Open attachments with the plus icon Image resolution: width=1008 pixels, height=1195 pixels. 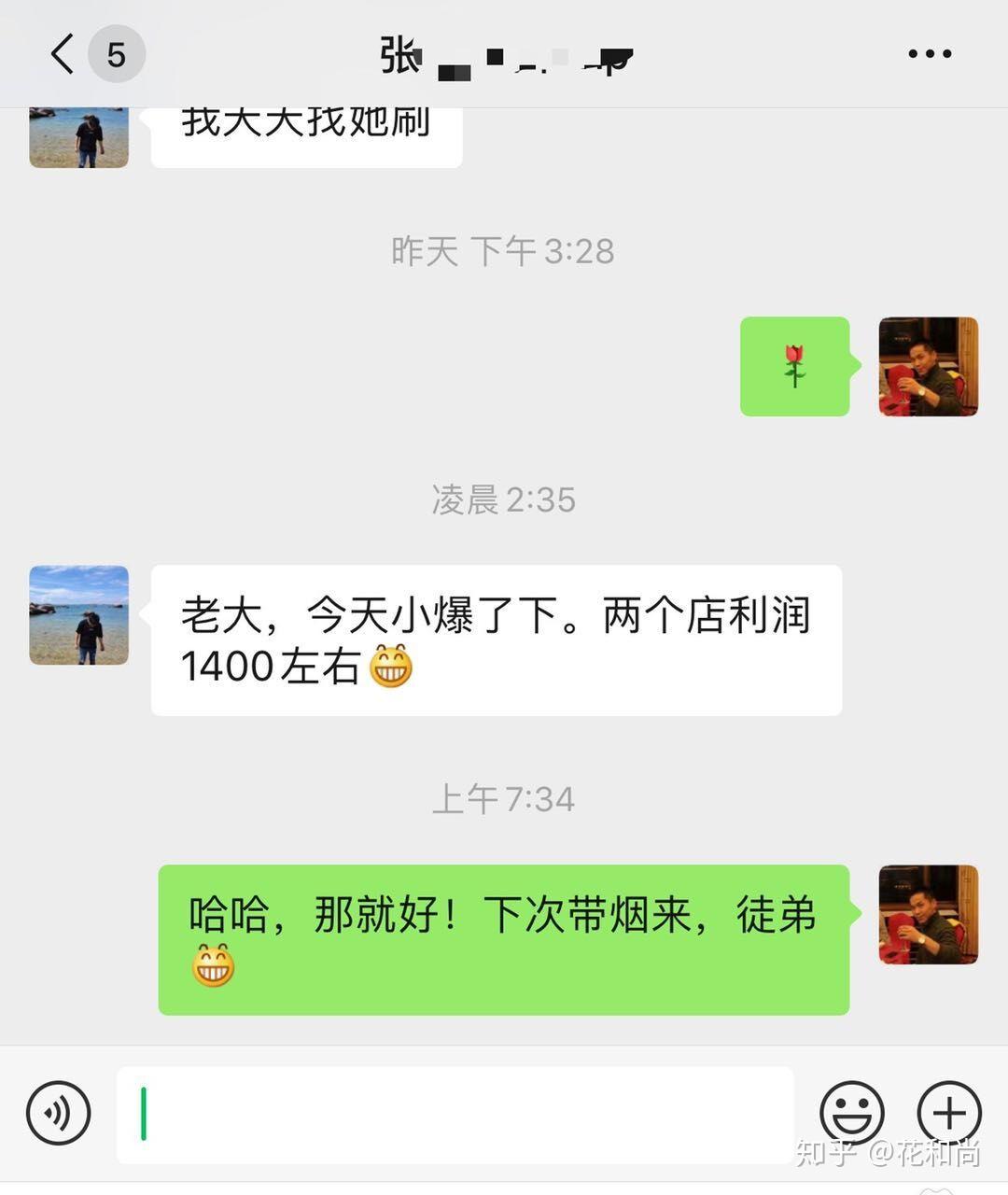[x=948, y=1114]
